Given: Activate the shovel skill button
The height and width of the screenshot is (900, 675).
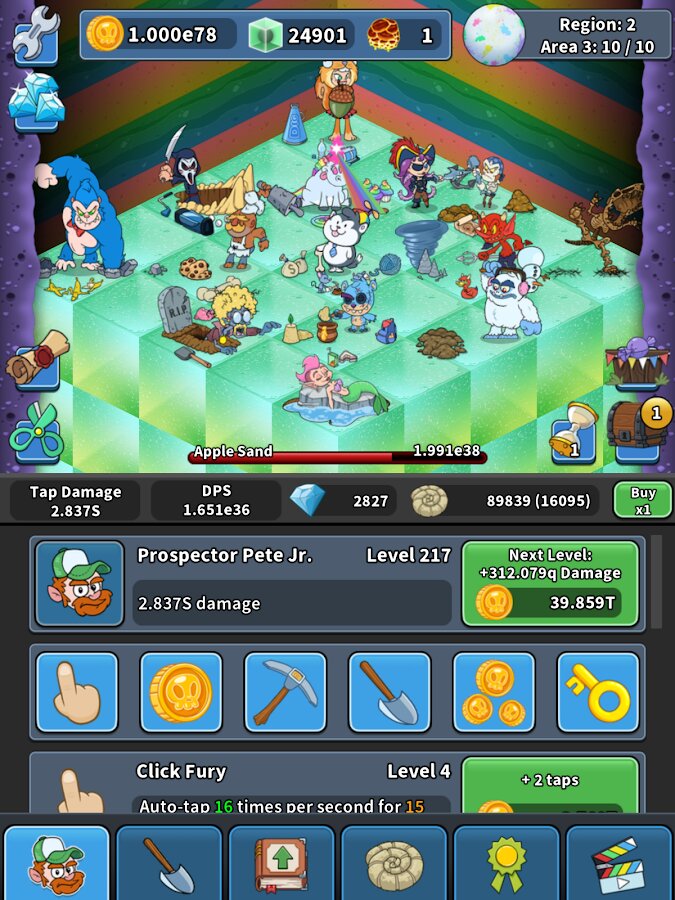Looking at the screenshot, I should [x=390, y=692].
